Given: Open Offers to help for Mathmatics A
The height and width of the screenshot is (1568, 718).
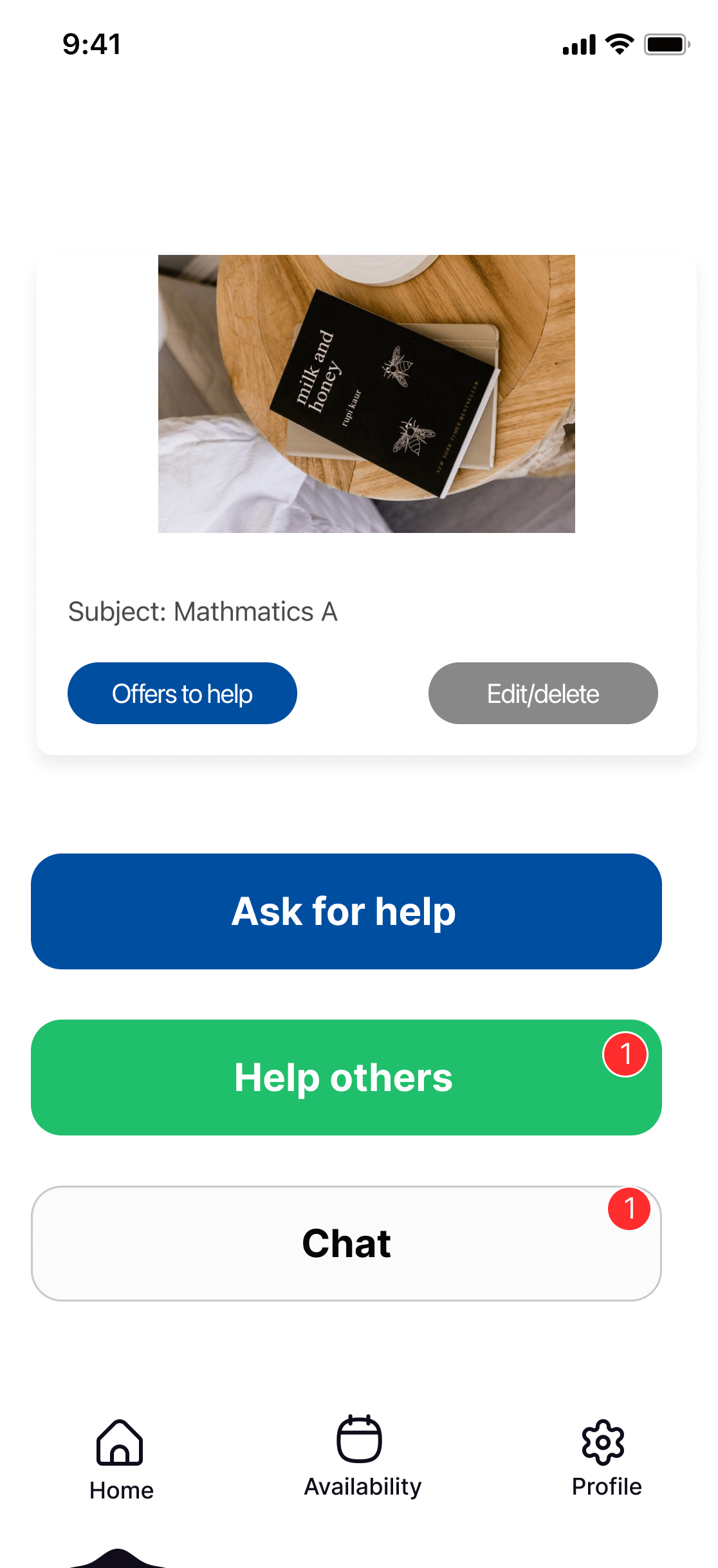Looking at the screenshot, I should (x=182, y=693).
